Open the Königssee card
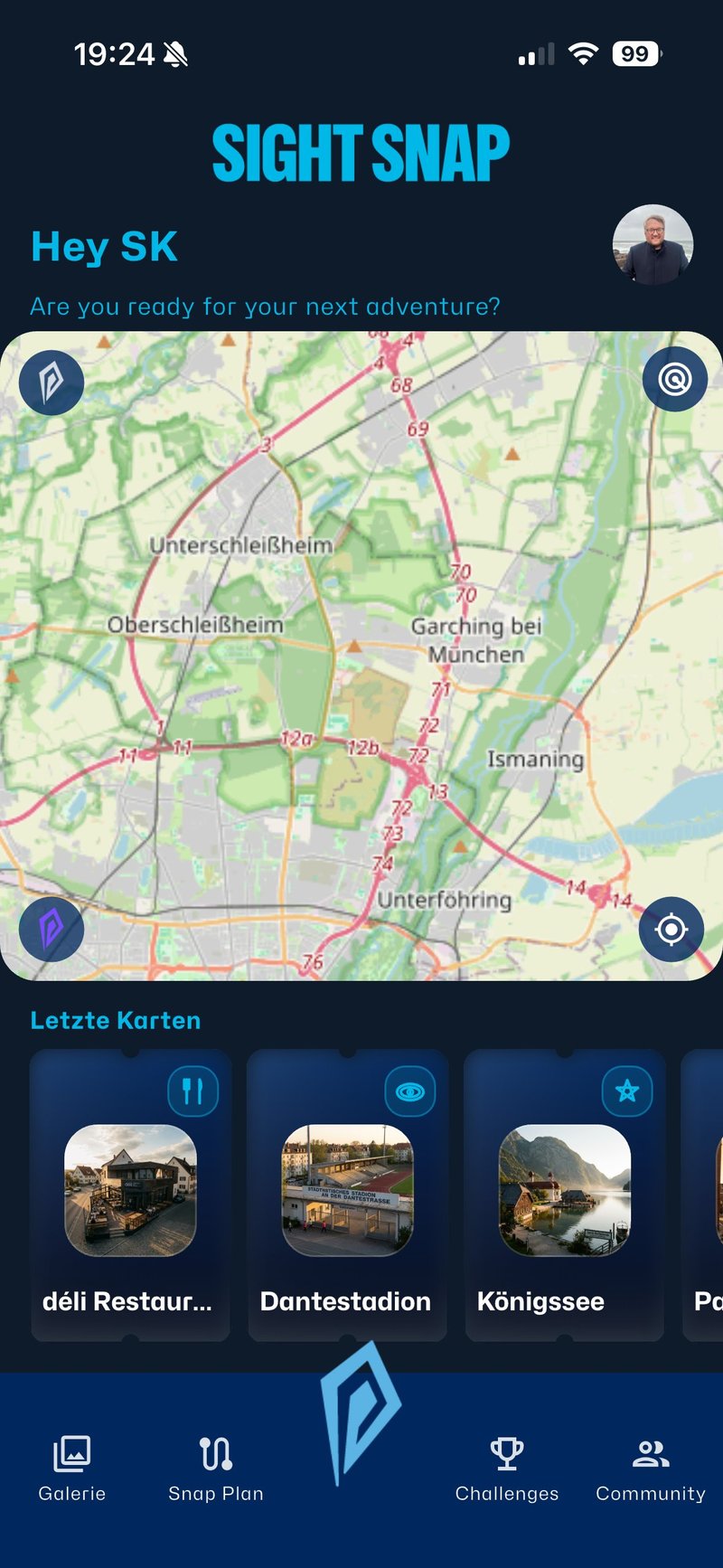The height and width of the screenshot is (1568, 723). [x=564, y=1194]
